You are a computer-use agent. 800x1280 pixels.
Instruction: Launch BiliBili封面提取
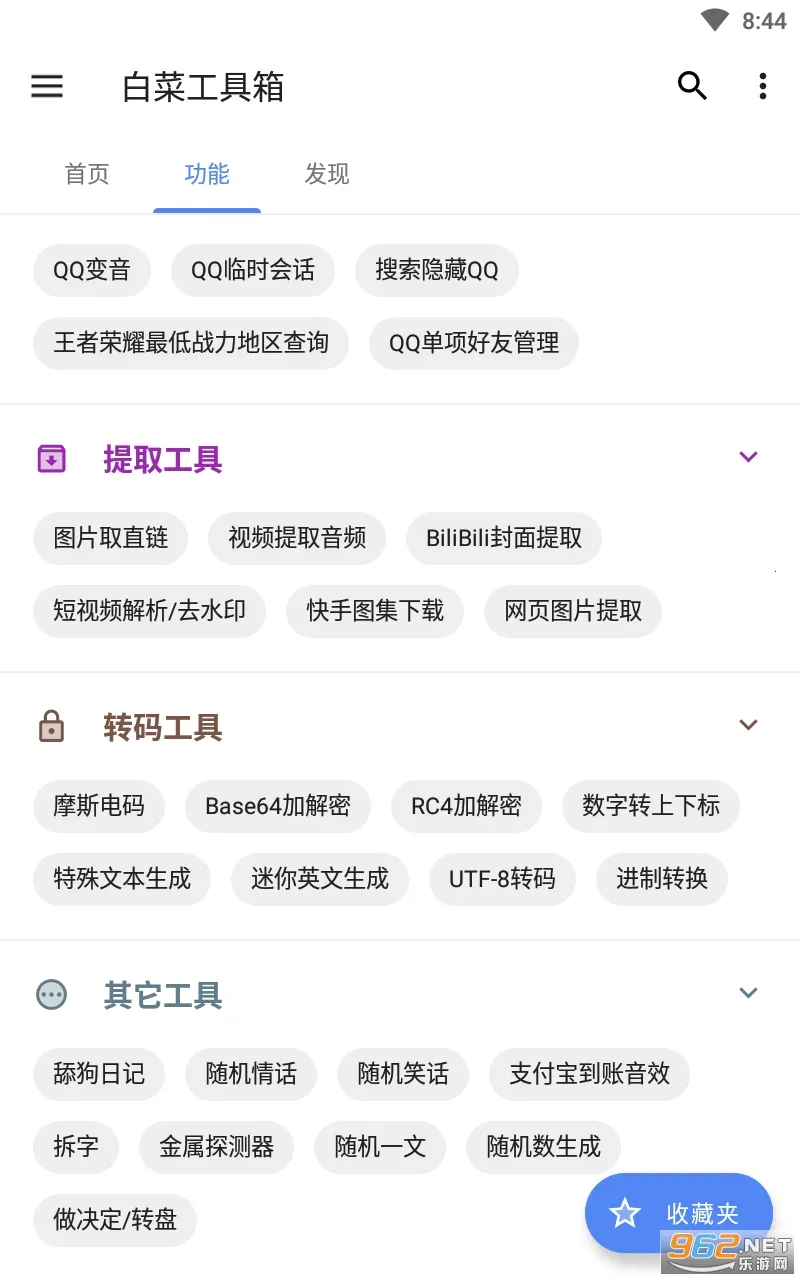[504, 538]
